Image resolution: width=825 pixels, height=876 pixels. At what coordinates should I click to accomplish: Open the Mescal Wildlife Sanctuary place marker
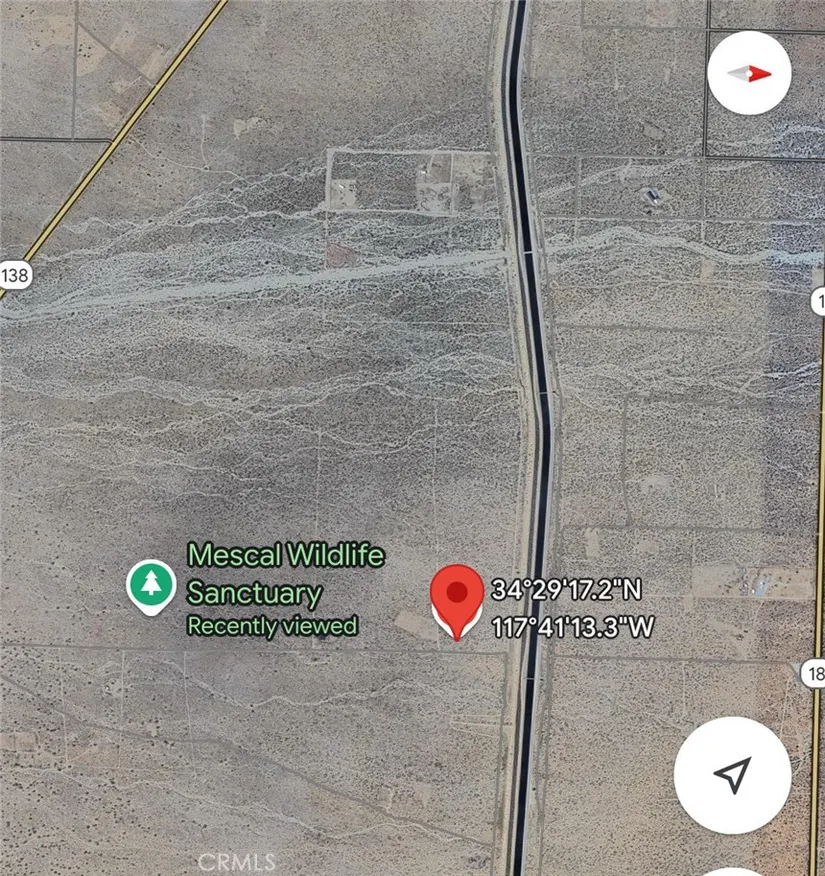(x=151, y=585)
